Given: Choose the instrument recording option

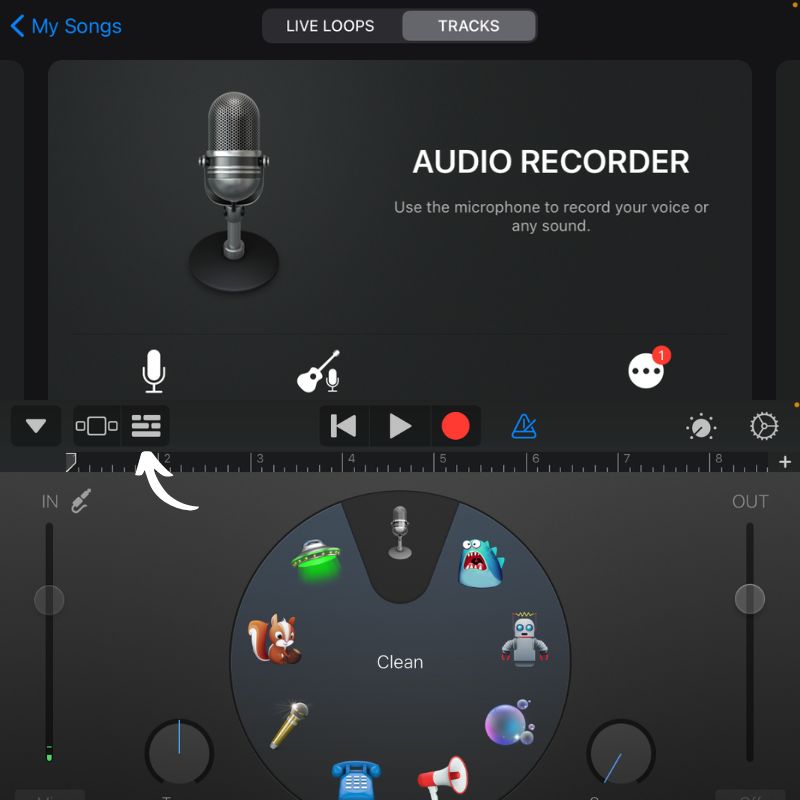Looking at the screenshot, I should click(x=319, y=371).
